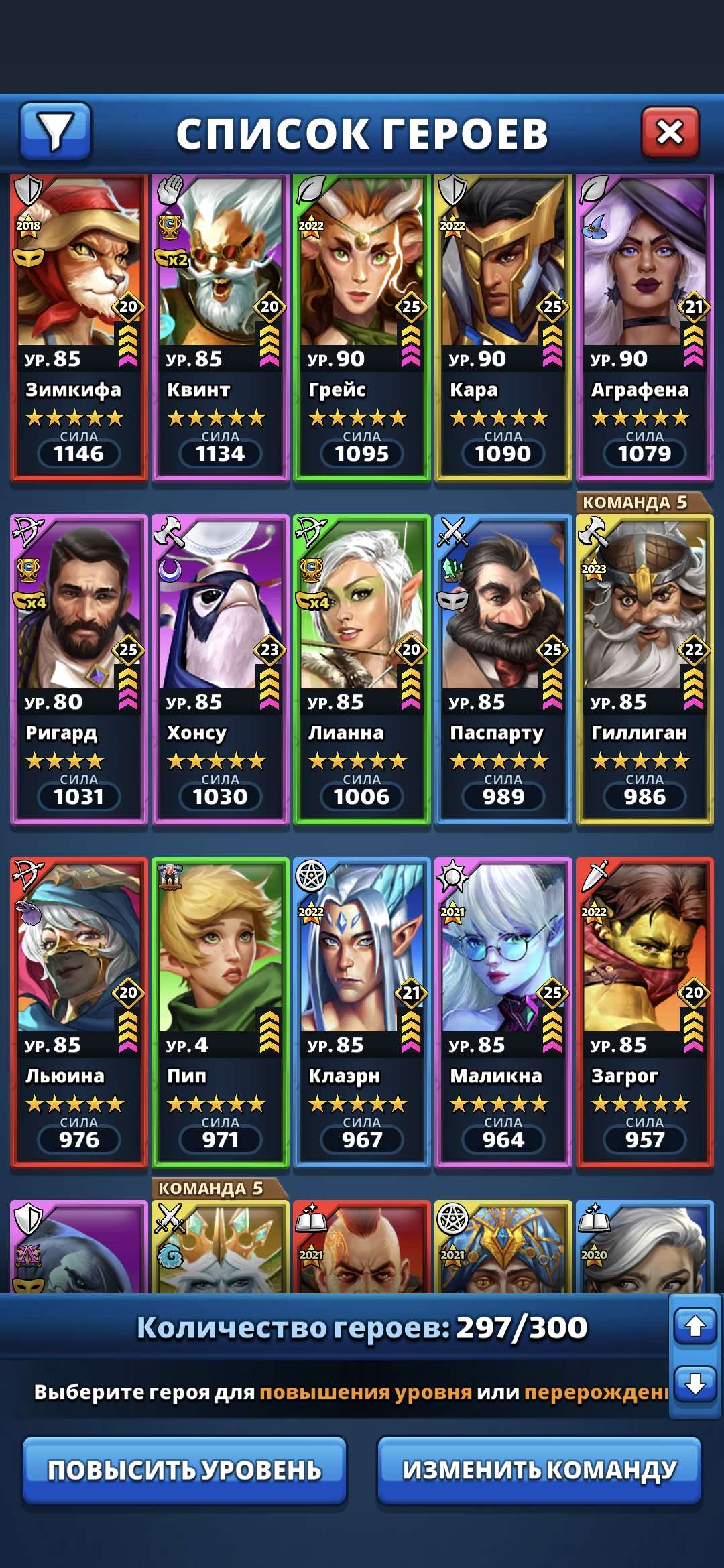724x1568 pixels.
Task: Select hero Паспарту
Action: 503,670
